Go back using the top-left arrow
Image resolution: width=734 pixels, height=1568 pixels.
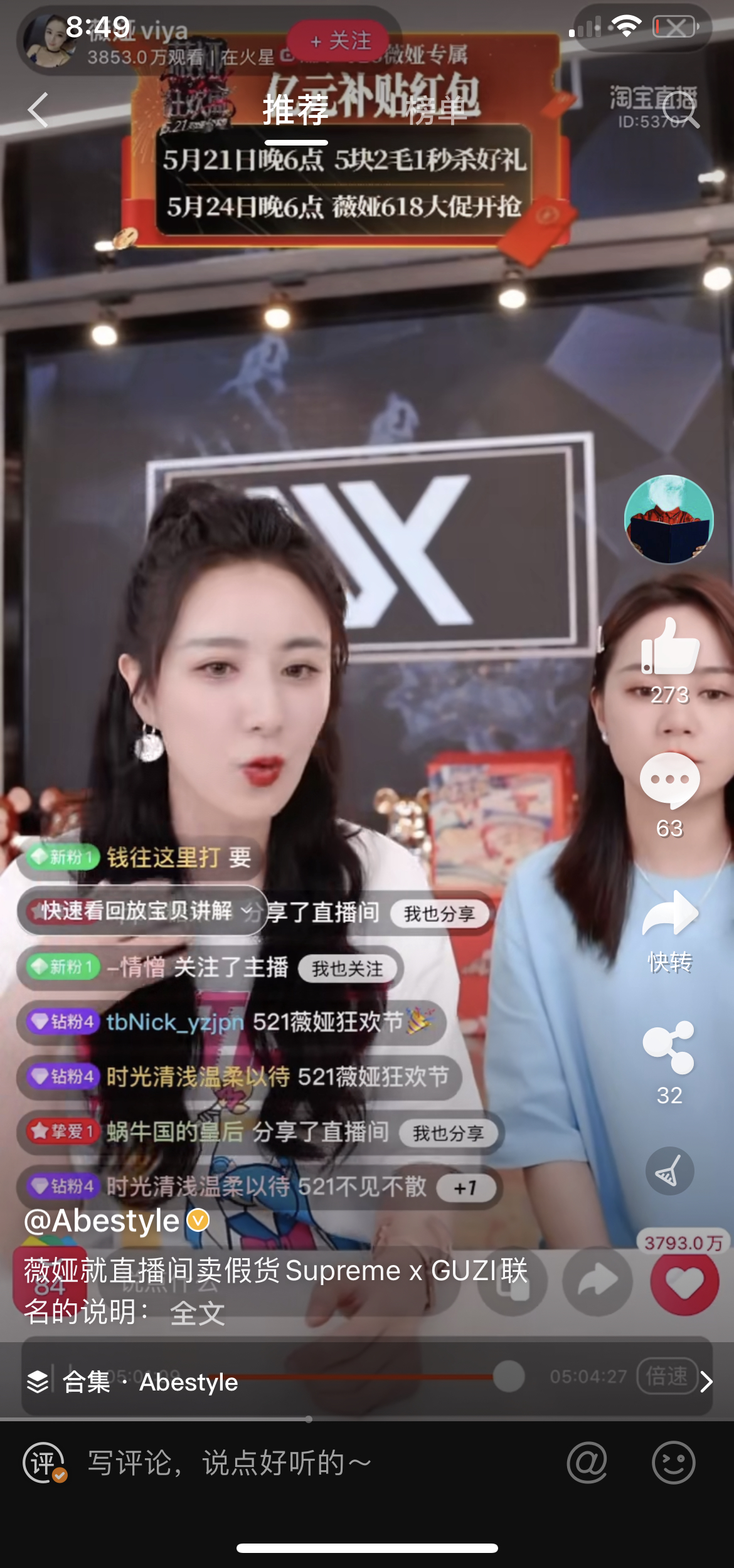pyautogui.click(x=39, y=110)
